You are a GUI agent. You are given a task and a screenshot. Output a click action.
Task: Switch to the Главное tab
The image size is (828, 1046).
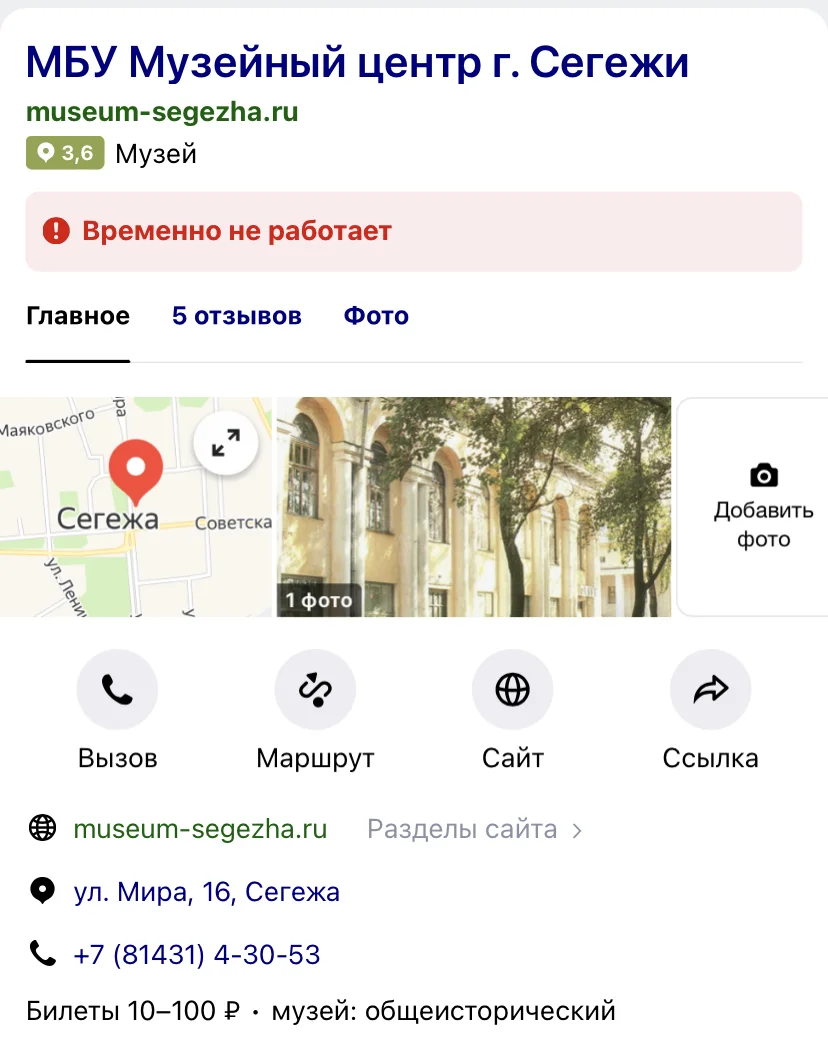[x=78, y=317]
